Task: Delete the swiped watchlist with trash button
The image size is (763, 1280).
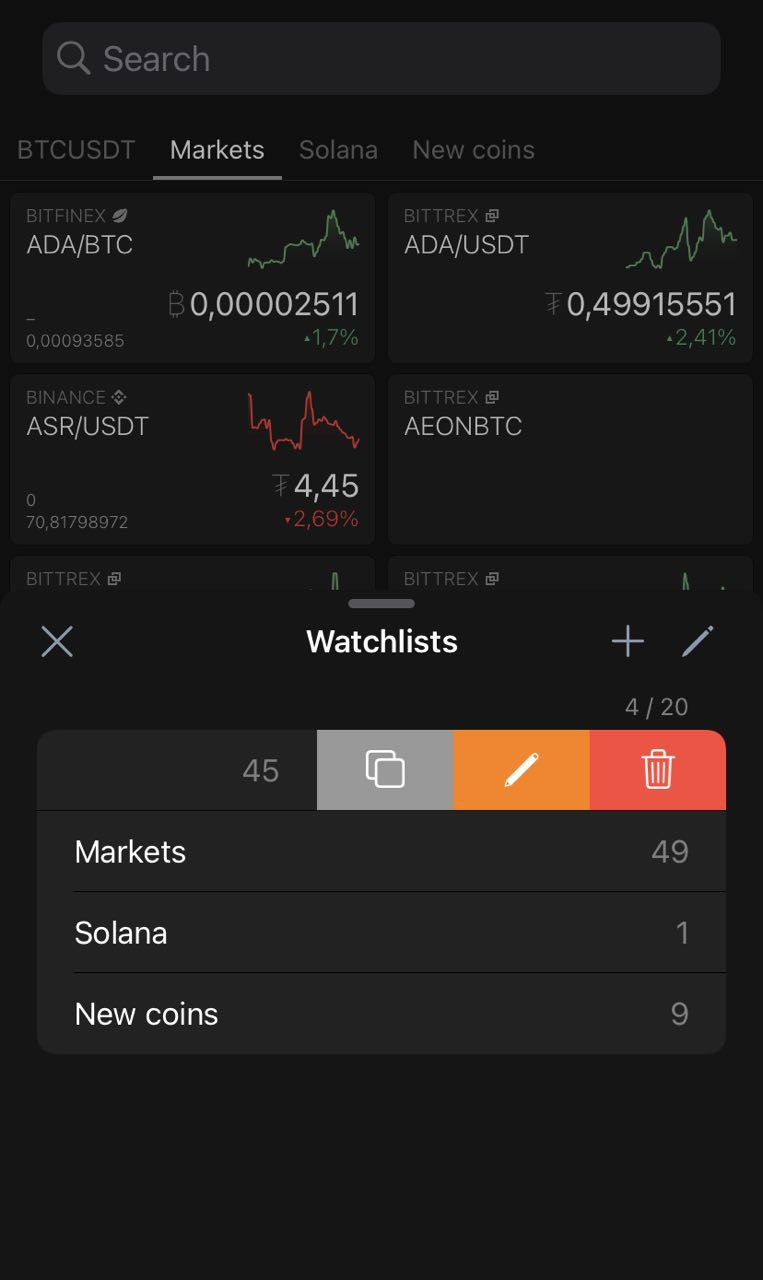Action: pyautogui.click(x=658, y=770)
